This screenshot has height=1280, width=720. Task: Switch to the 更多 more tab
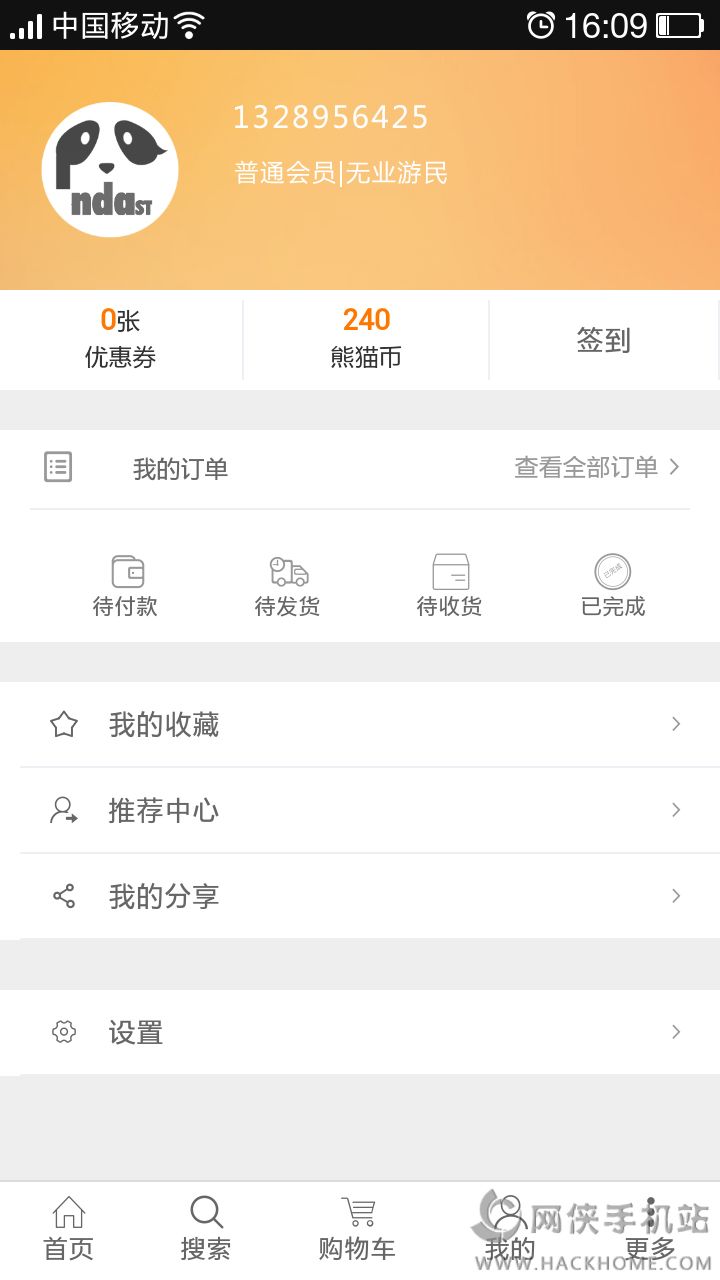(x=650, y=1230)
